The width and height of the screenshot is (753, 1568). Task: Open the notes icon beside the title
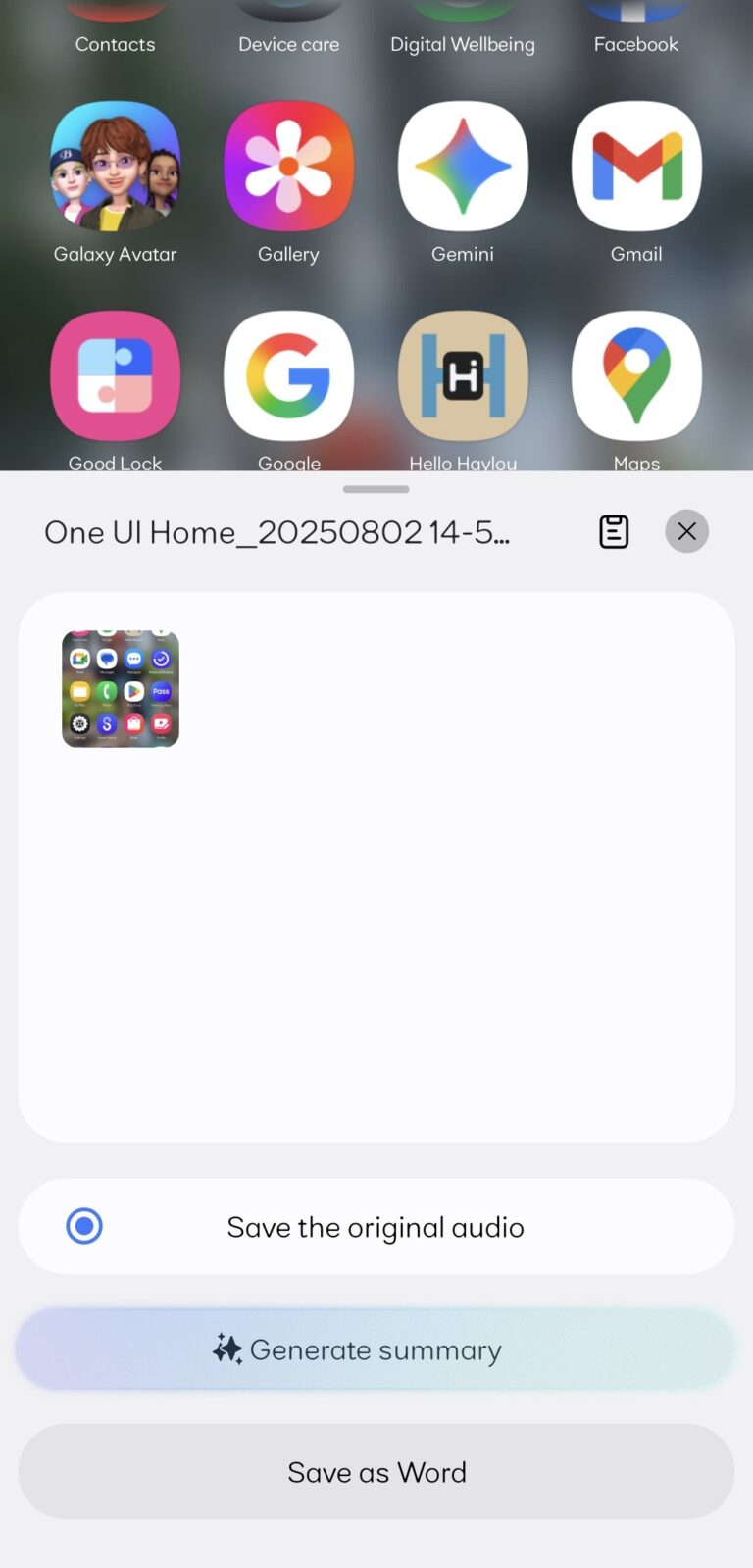point(614,531)
